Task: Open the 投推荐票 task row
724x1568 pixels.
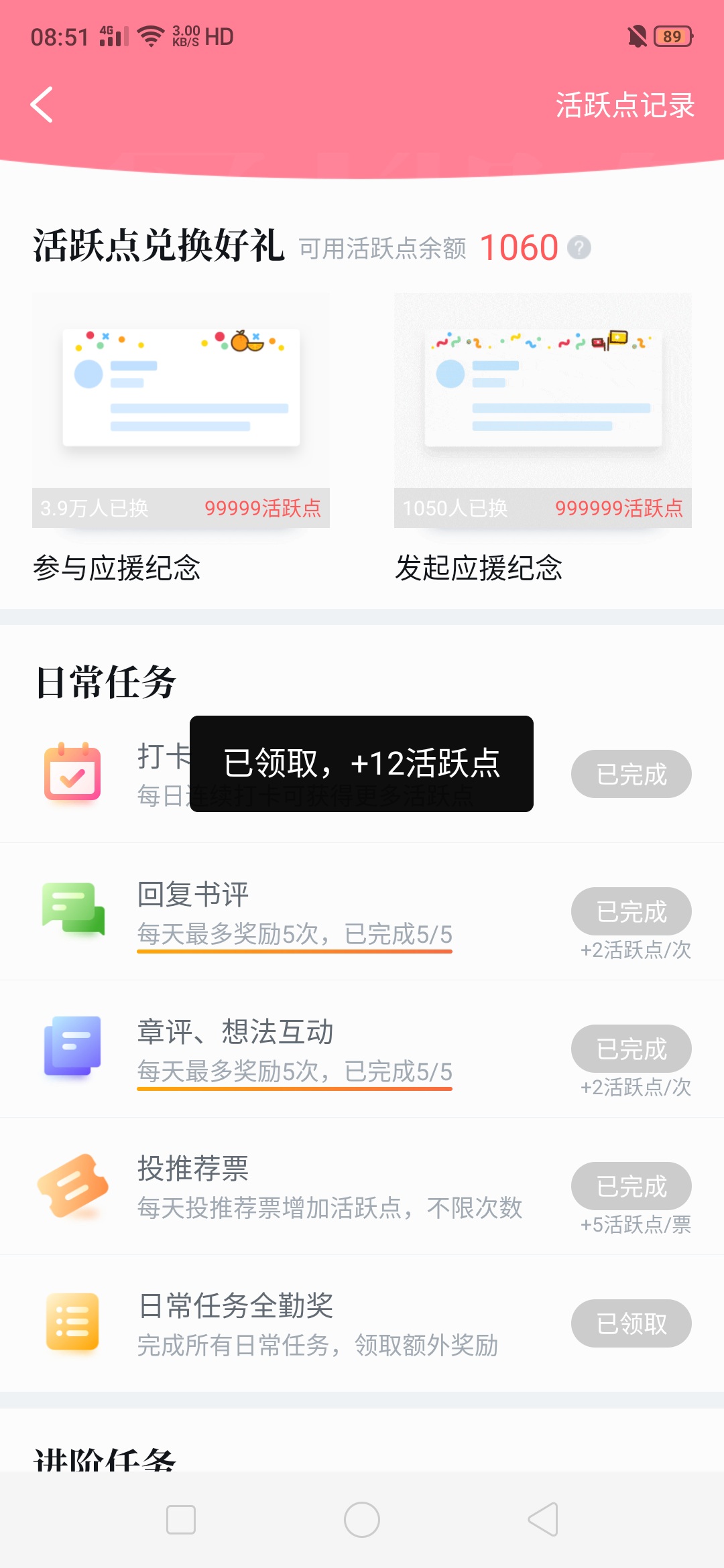Action: 362,1186
